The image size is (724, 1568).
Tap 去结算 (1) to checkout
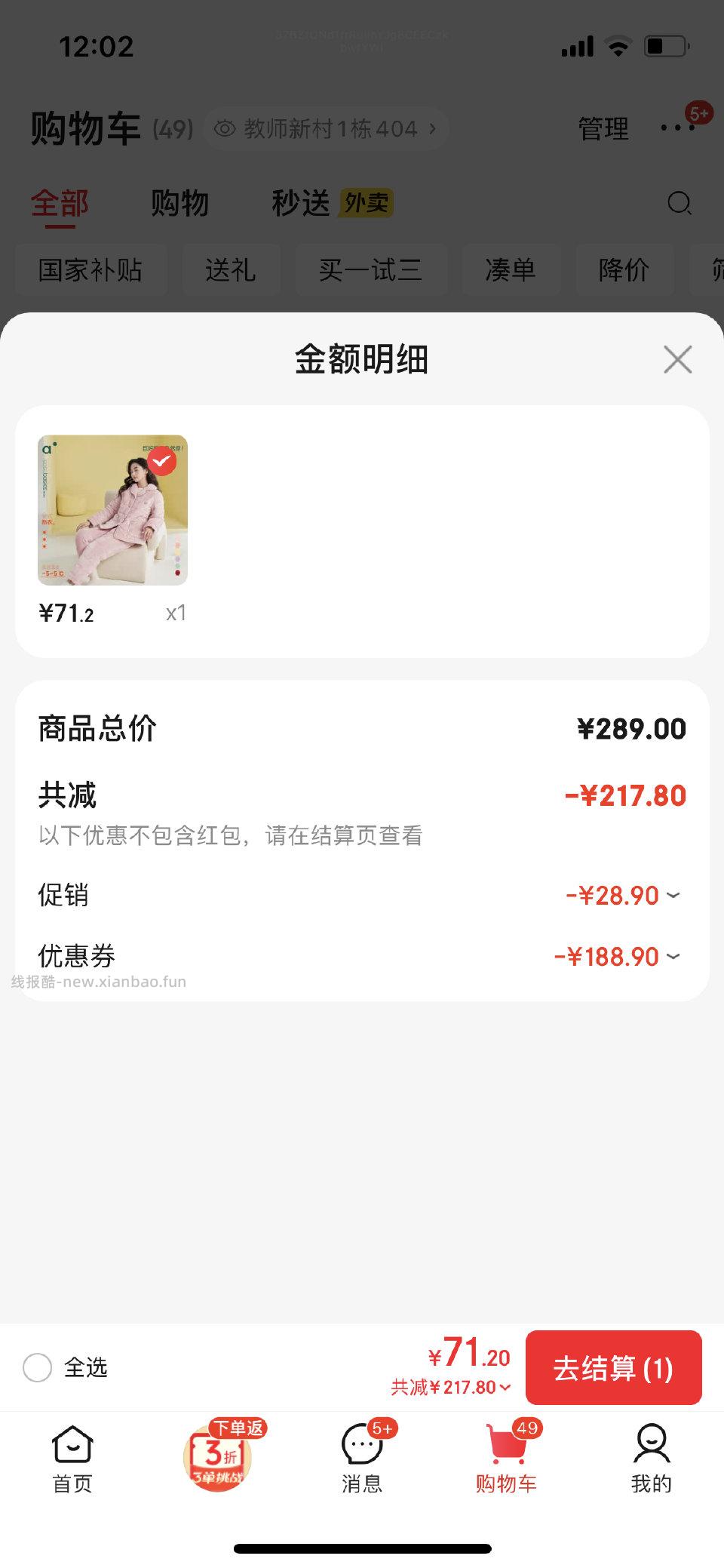(x=614, y=1368)
